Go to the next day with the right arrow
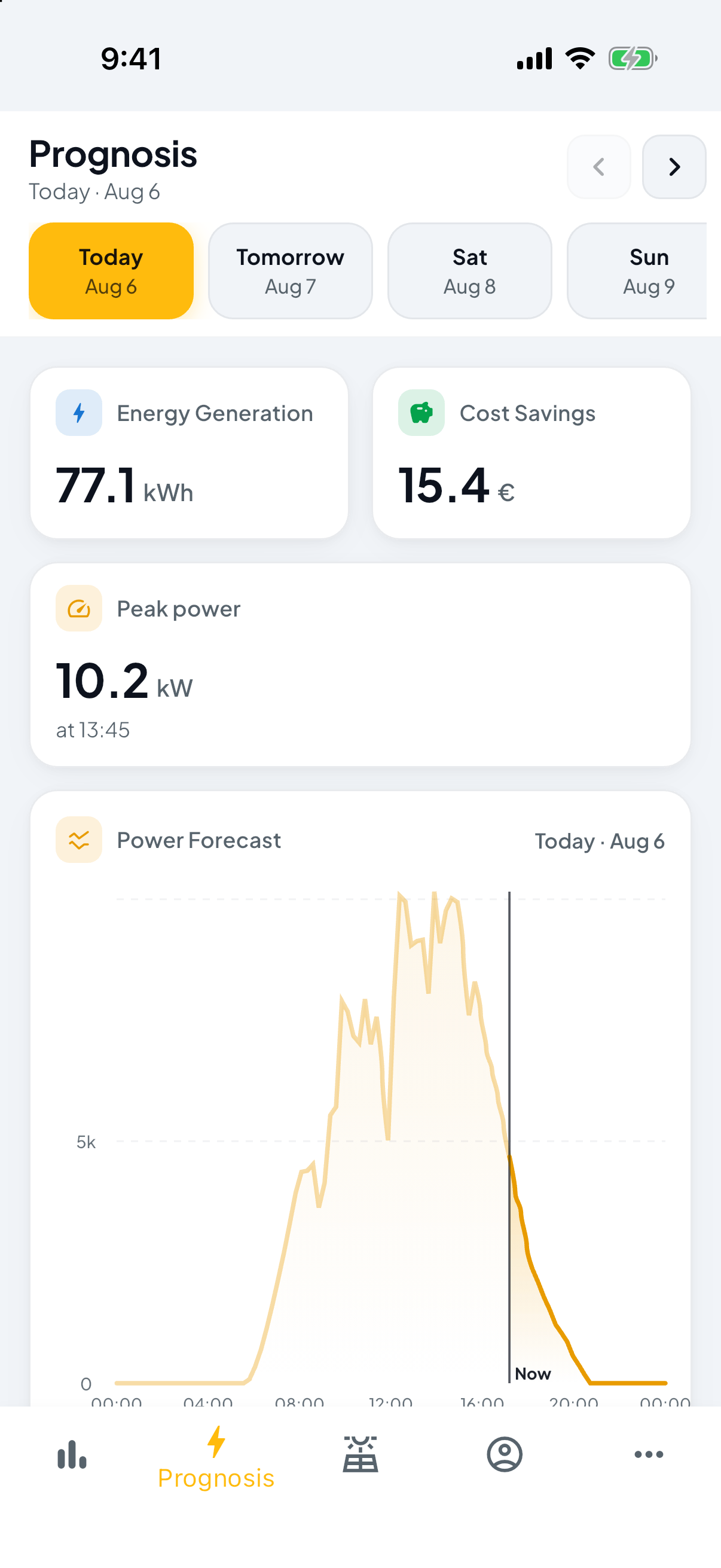 [674, 167]
